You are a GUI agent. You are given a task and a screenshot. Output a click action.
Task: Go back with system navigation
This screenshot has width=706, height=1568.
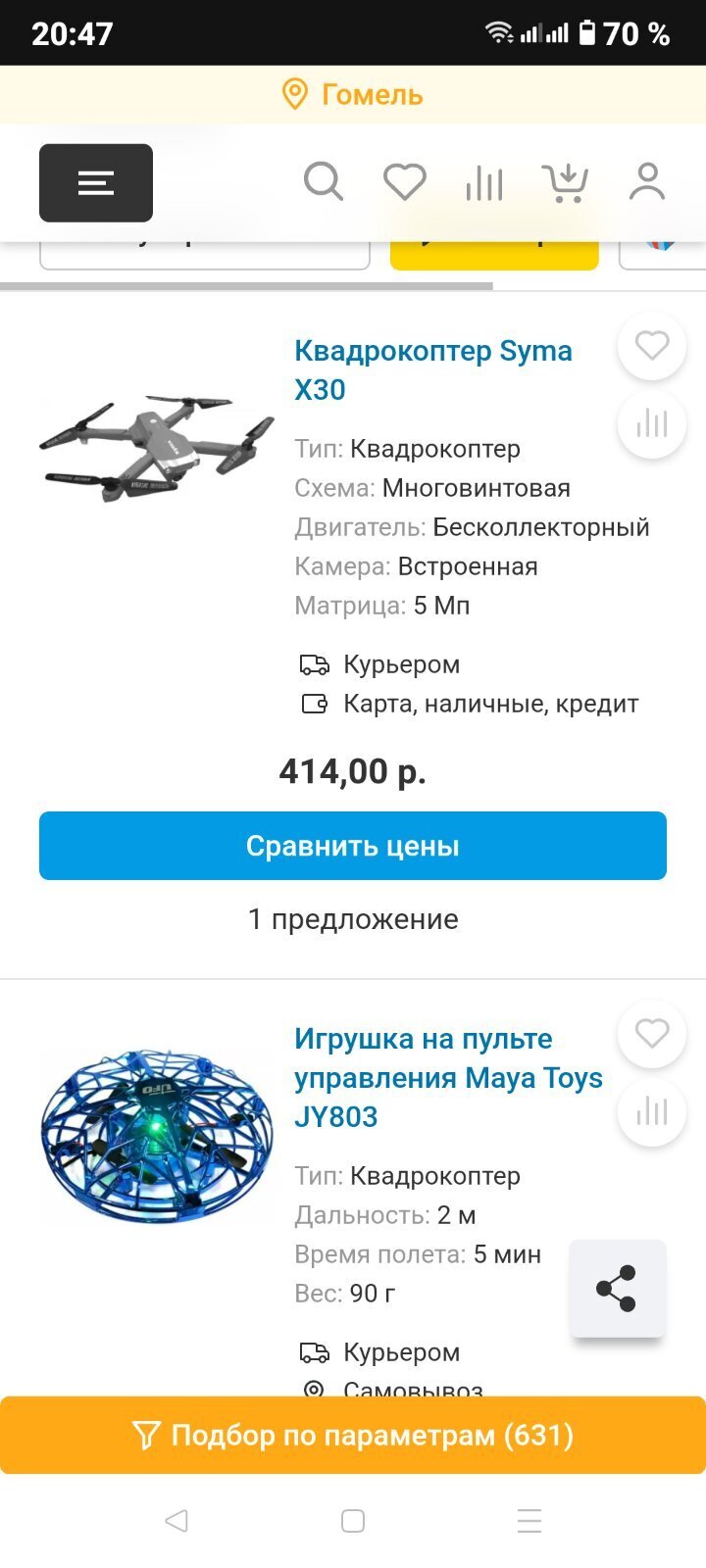(x=176, y=1521)
